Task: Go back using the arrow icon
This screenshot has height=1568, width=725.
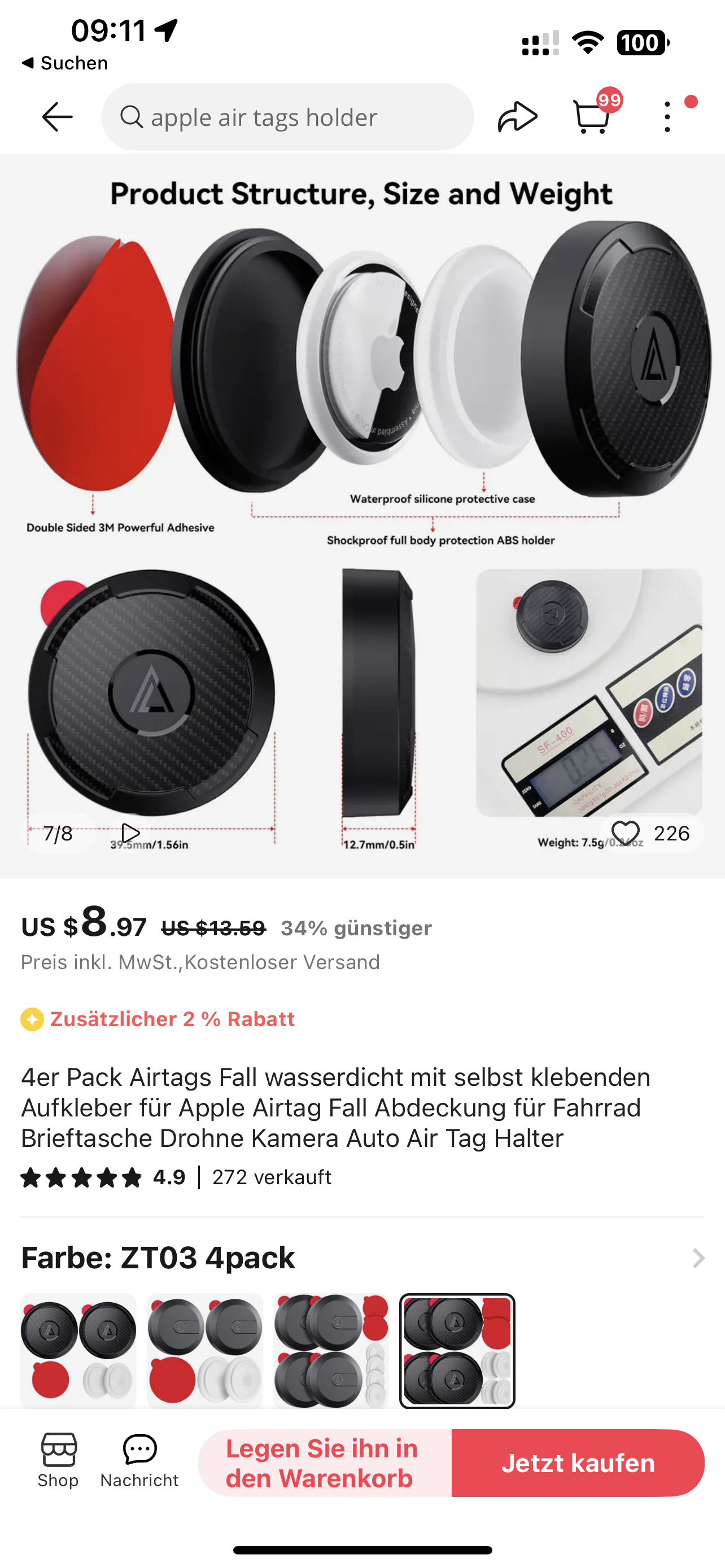Action: pyautogui.click(x=57, y=116)
